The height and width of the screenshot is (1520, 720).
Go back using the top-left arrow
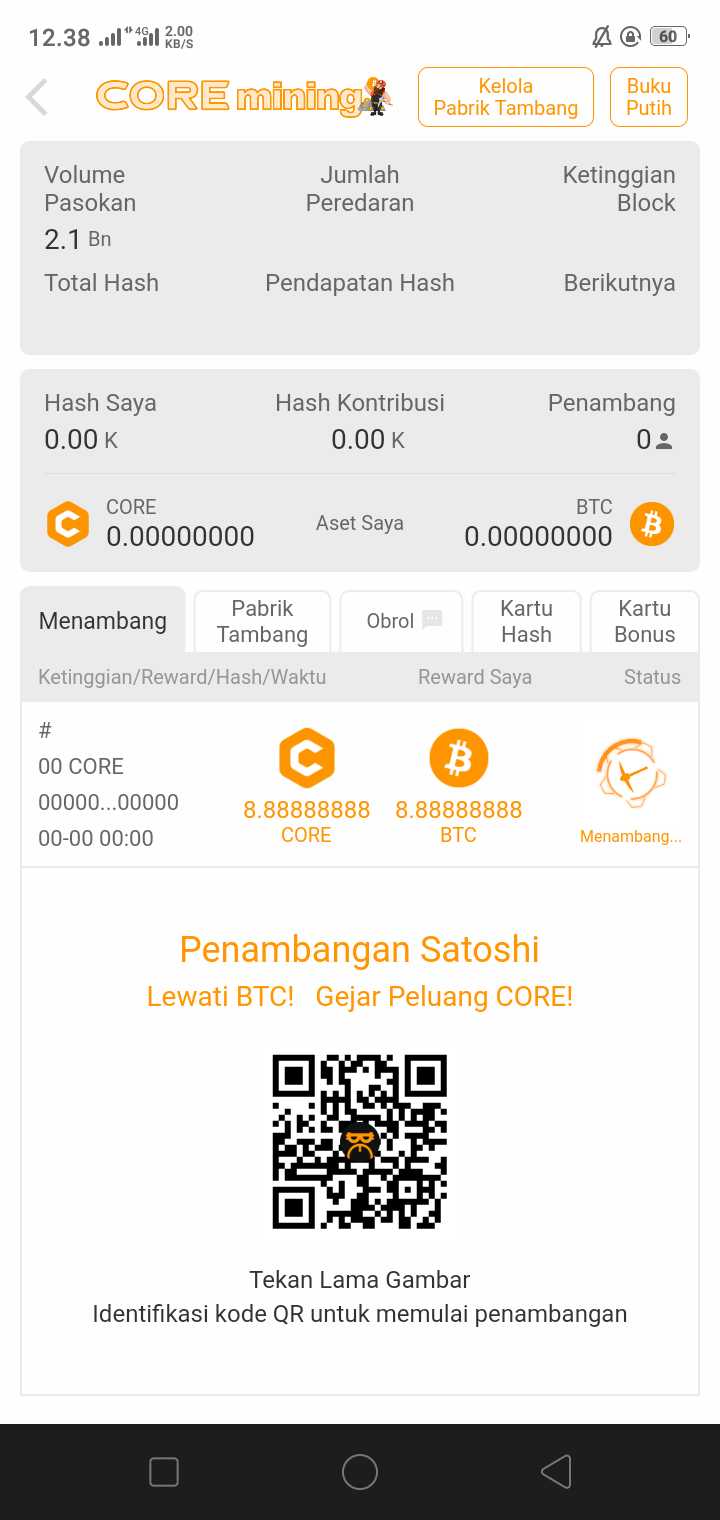(37, 97)
